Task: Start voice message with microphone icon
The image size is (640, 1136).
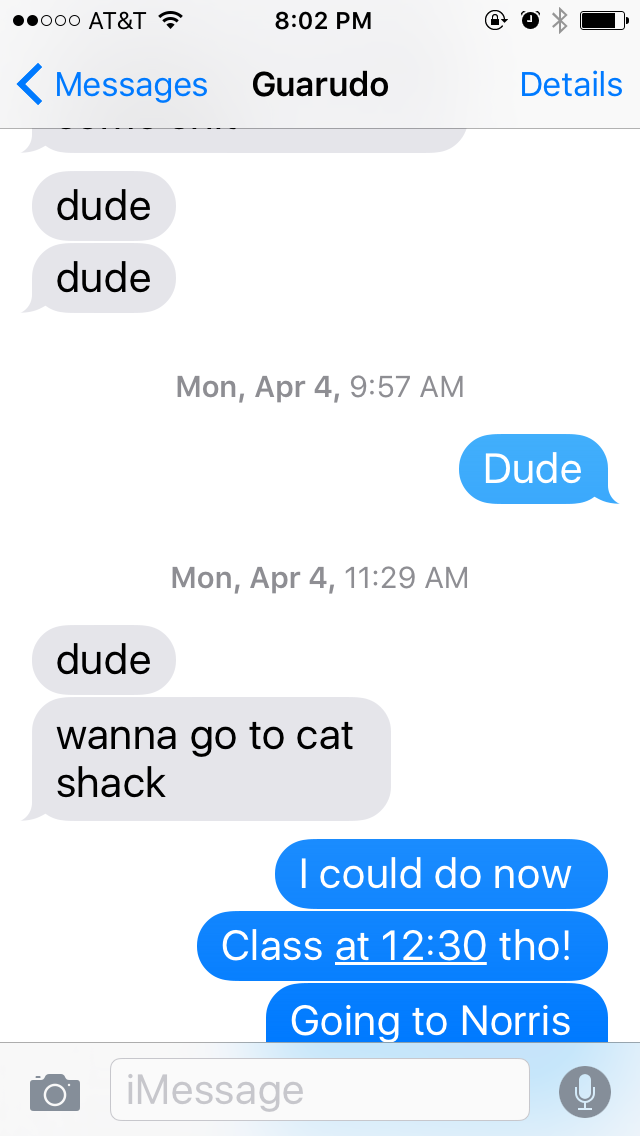Action: coord(585,1091)
